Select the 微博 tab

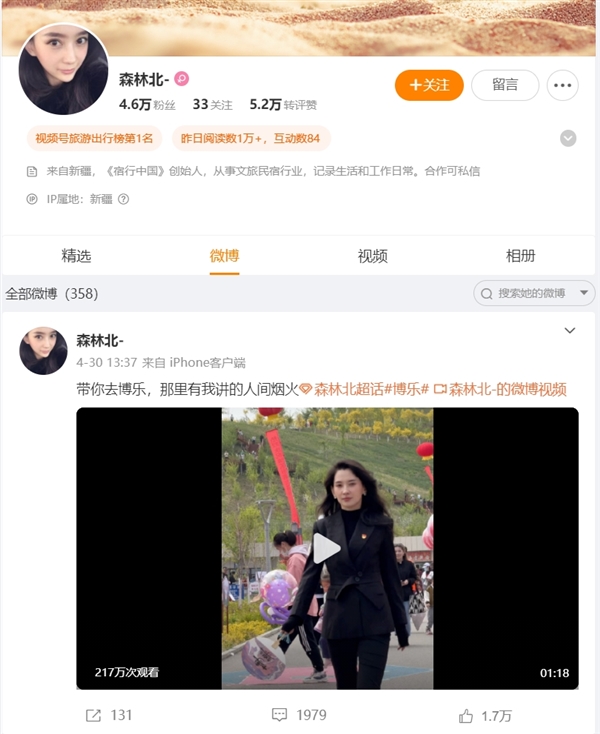pyautogui.click(x=224, y=256)
